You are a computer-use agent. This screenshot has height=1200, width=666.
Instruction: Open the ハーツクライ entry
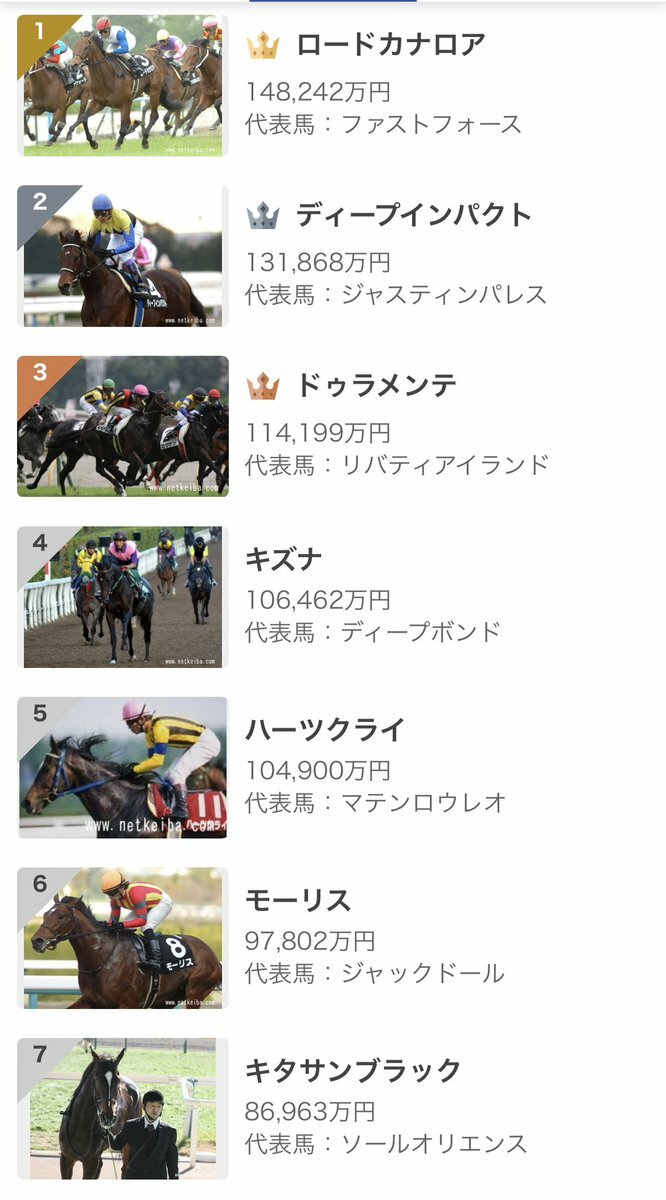coord(325,730)
